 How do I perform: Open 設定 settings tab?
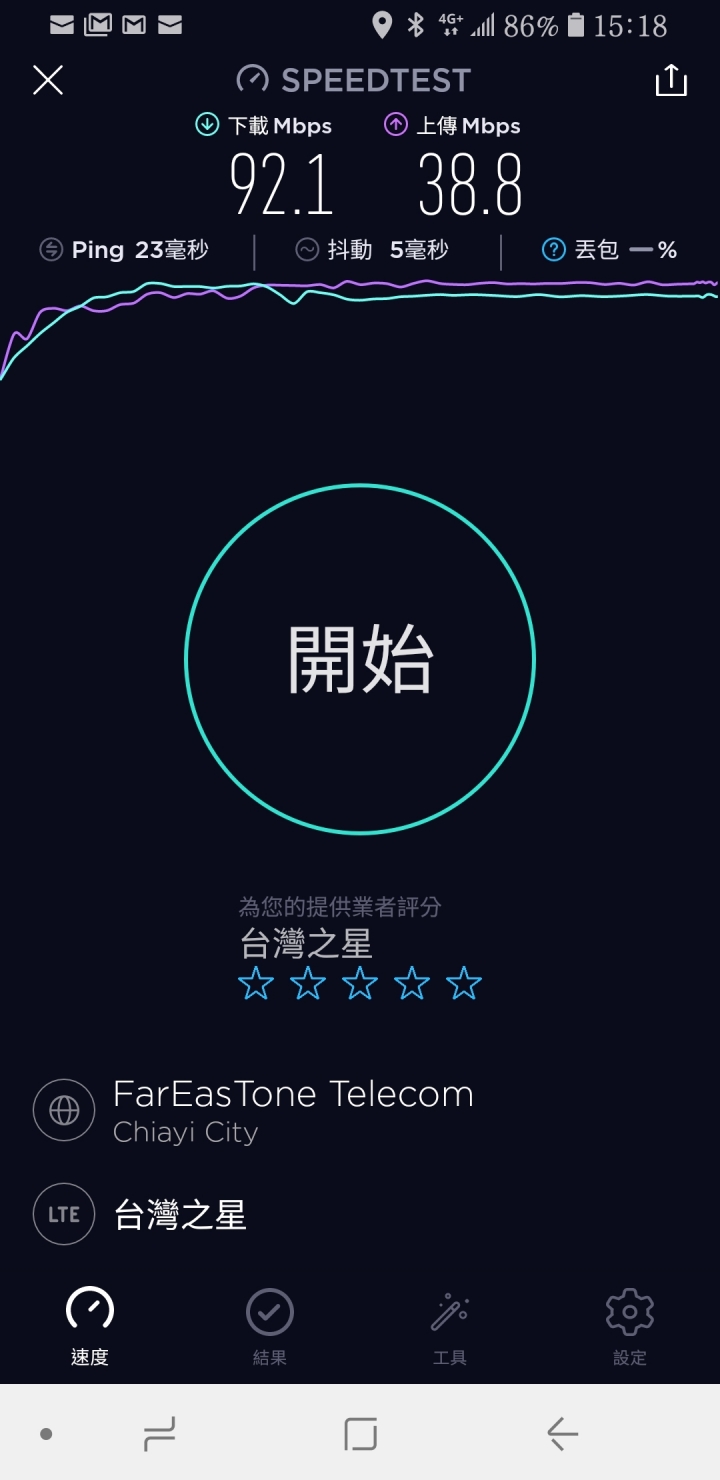[630, 1326]
